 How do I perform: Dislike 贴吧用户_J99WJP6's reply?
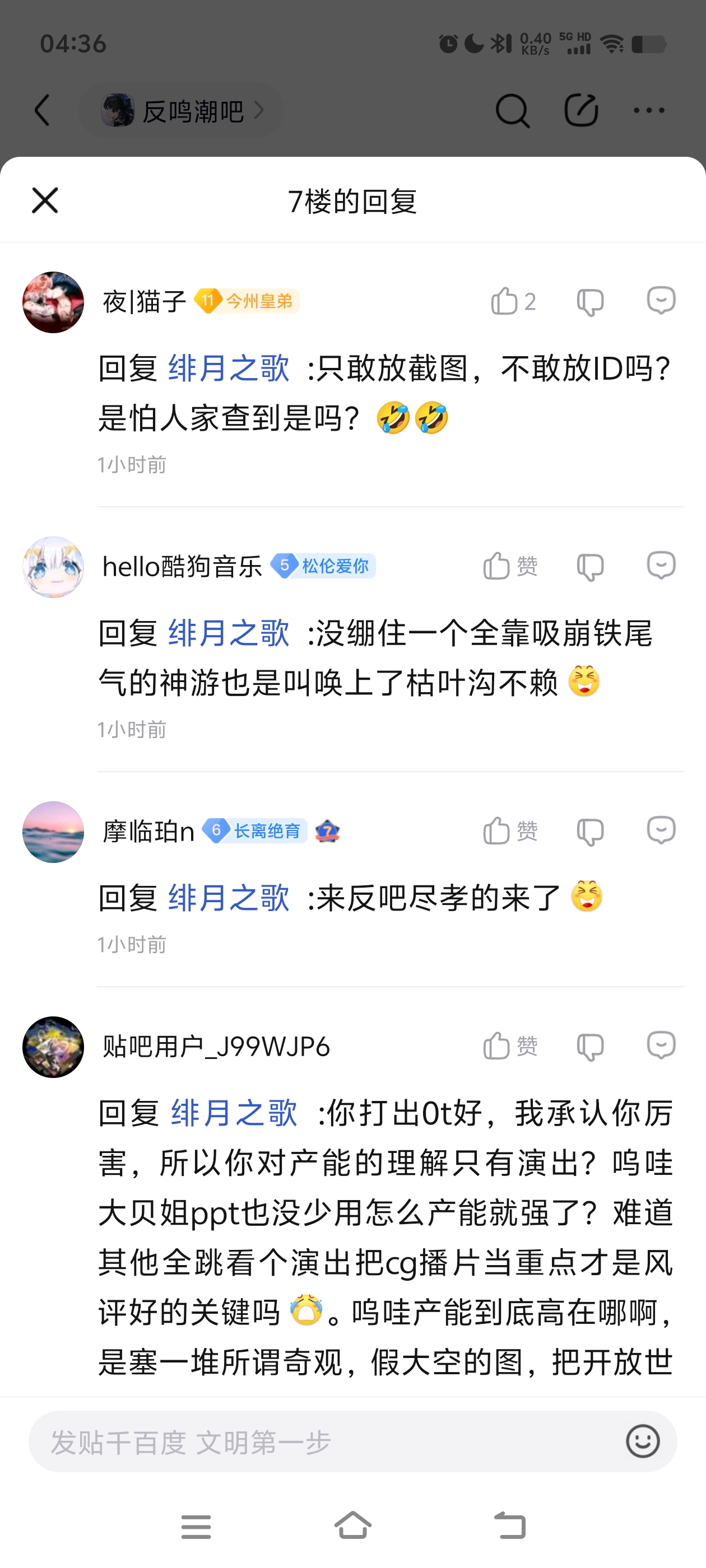[589, 1047]
